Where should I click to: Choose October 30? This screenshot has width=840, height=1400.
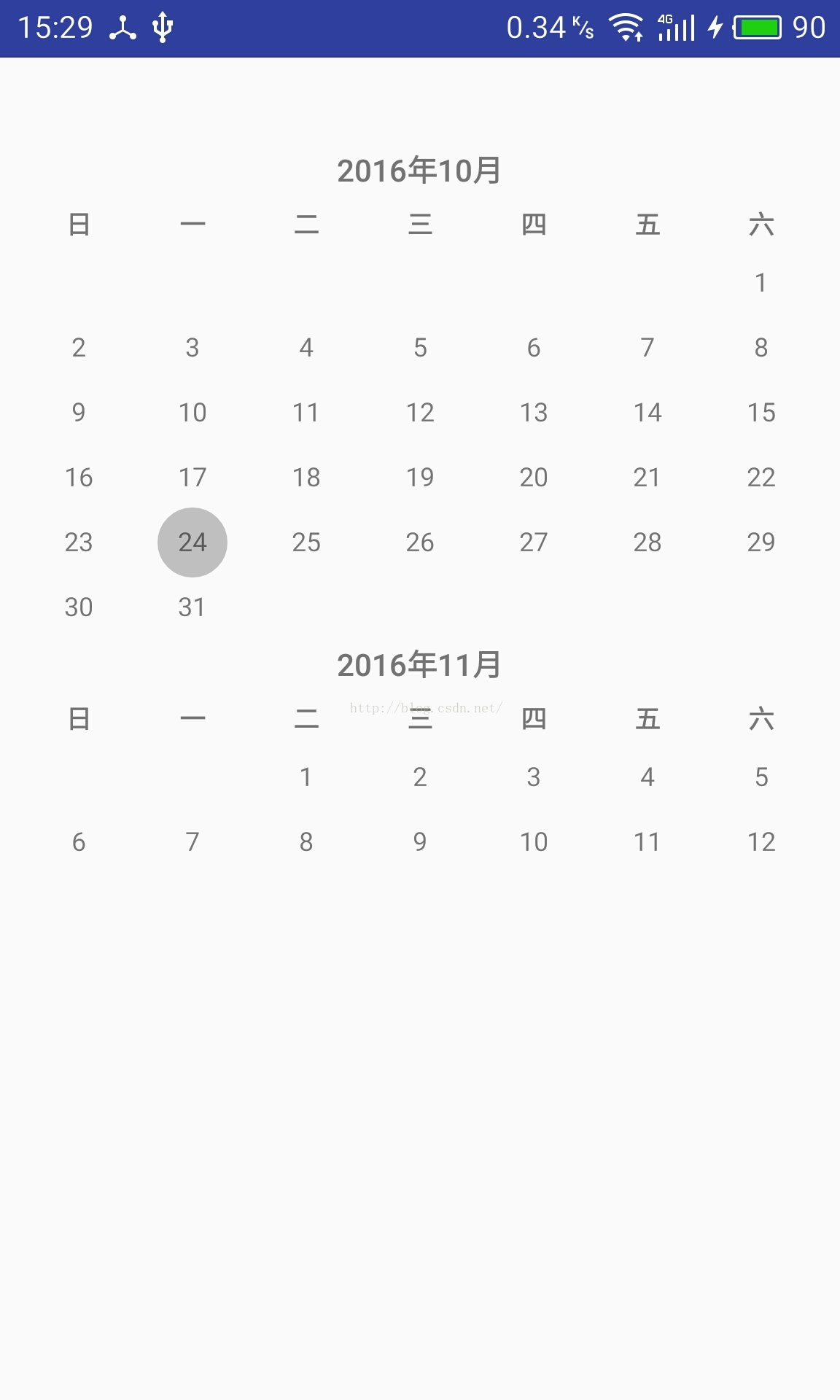(79, 607)
